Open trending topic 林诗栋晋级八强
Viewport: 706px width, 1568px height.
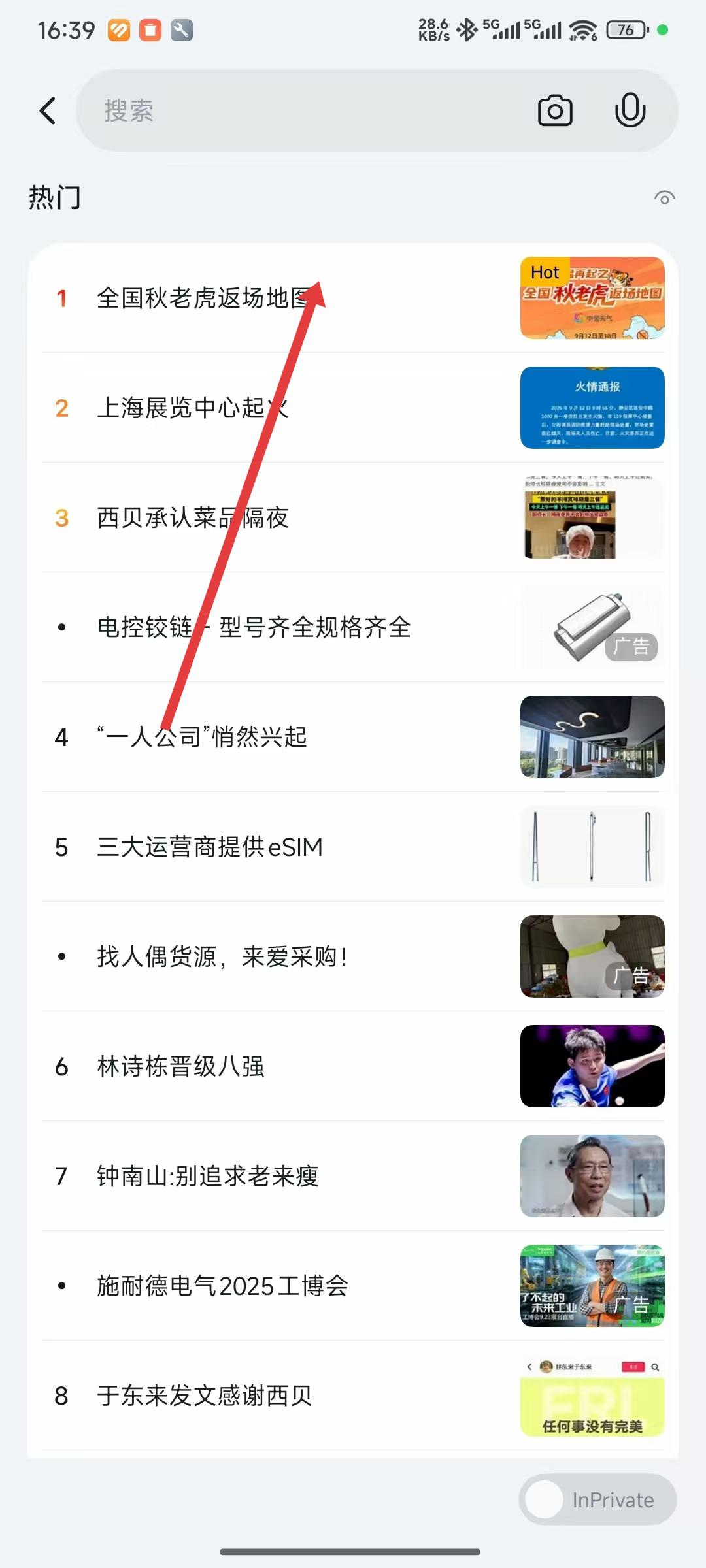point(180,1066)
